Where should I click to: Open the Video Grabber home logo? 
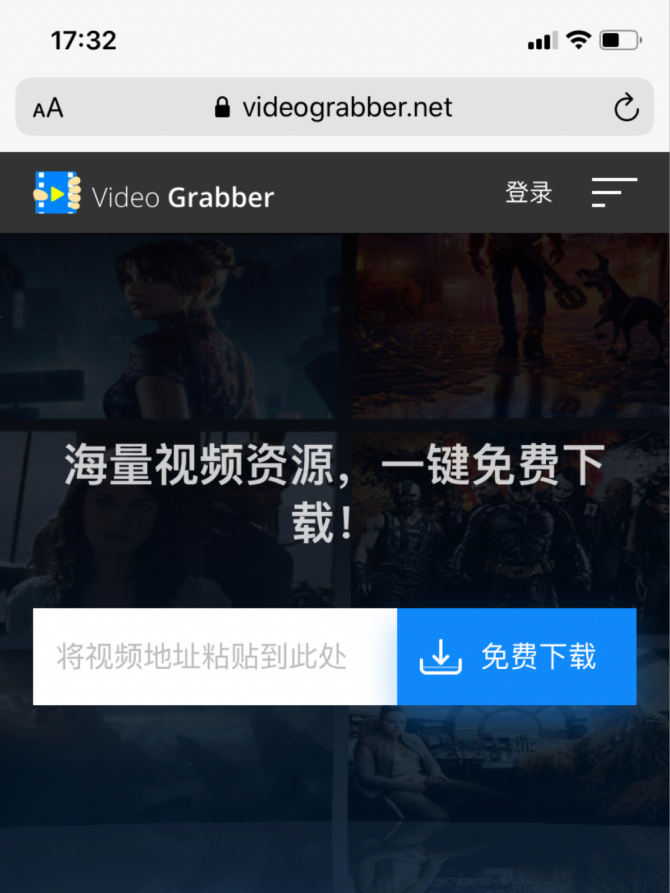(153, 194)
